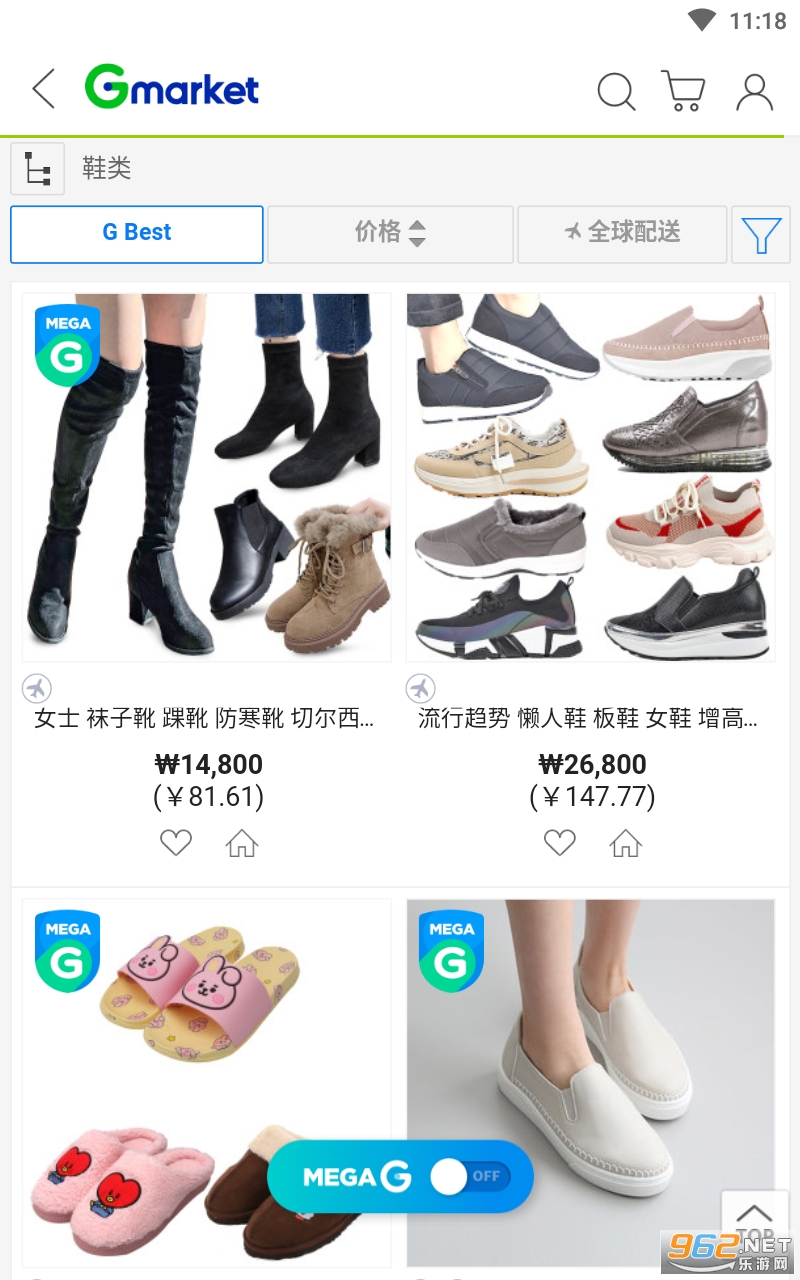Like the ₩14,800 boots item
Image resolution: width=800 pixels, height=1280 pixels.
pyautogui.click(x=176, y=843)
